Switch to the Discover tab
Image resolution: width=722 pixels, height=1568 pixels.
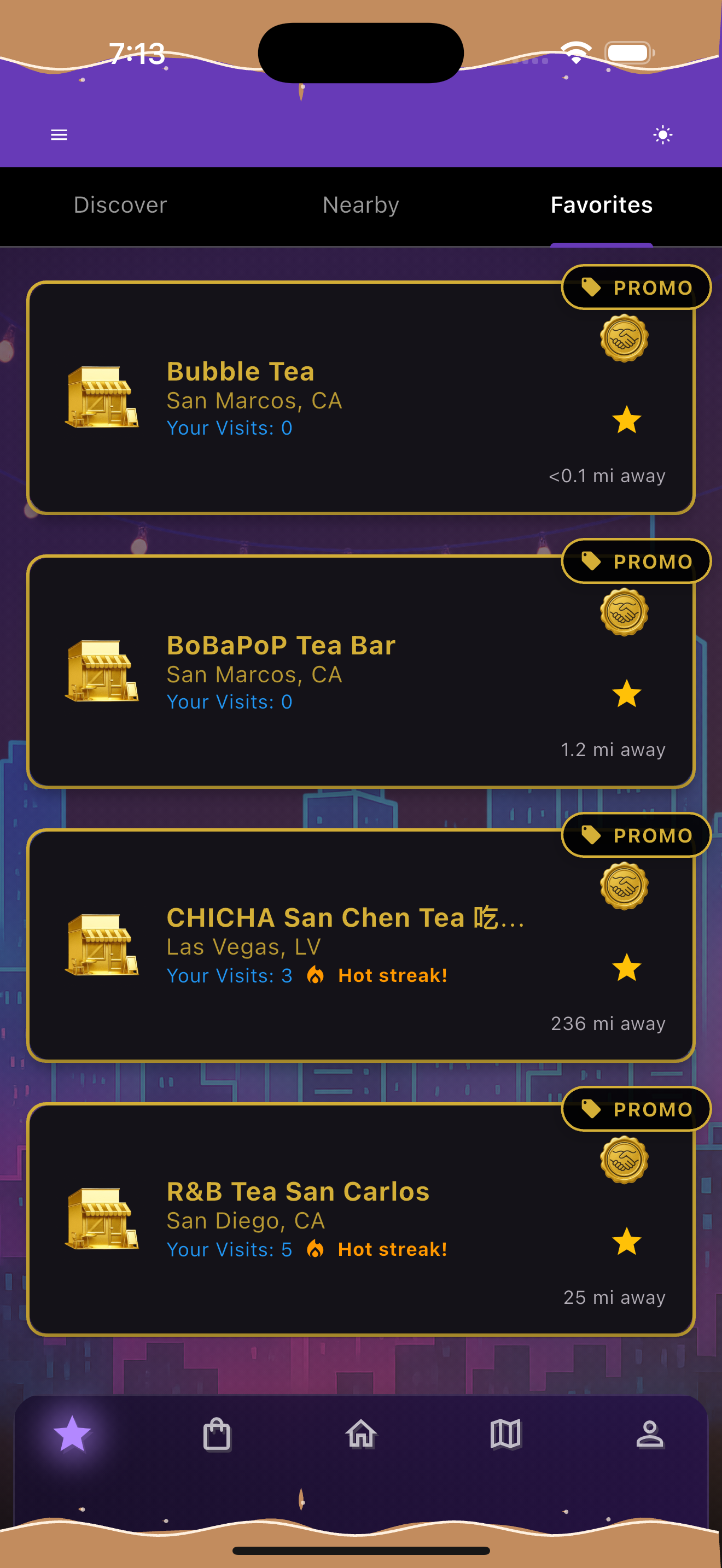point(120,205)
